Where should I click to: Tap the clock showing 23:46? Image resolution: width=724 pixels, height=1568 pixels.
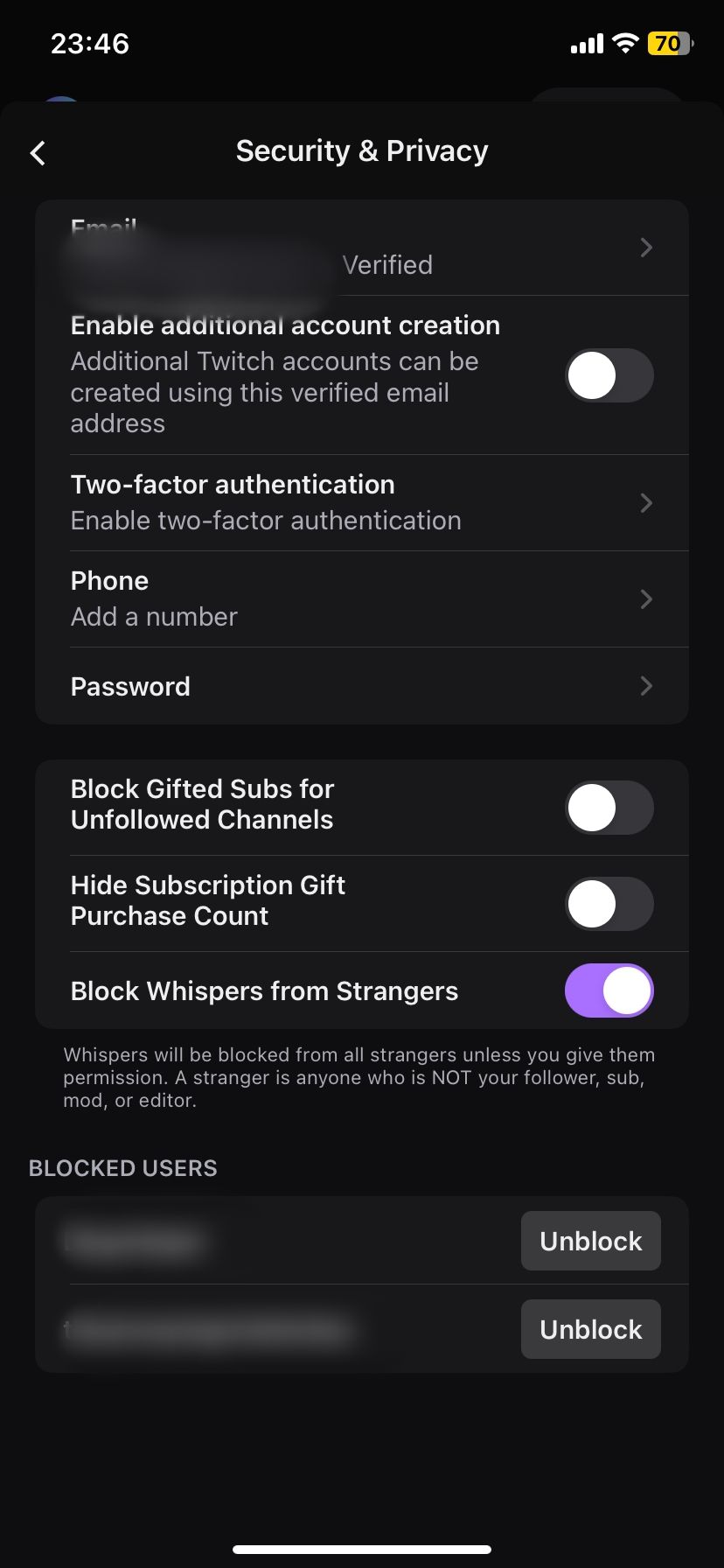[x=90, y=43]
